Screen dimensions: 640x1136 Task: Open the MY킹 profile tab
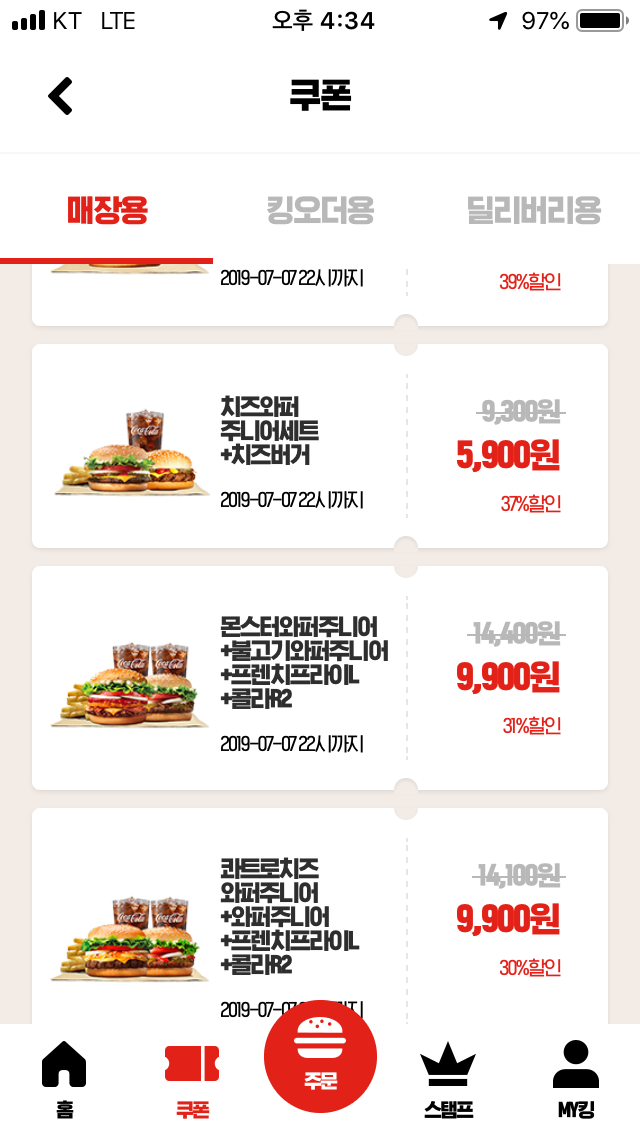(x=576, y=1078)
